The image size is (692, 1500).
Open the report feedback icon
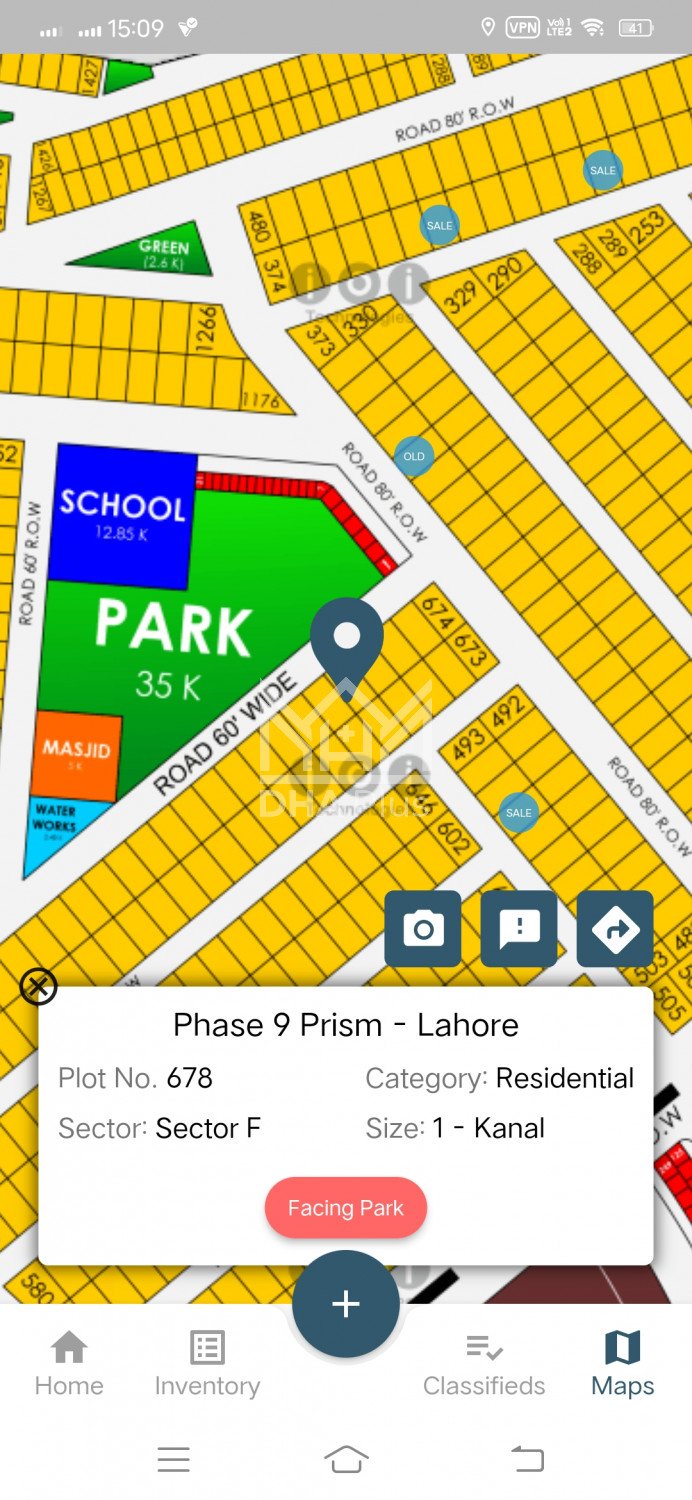tap(519, 929)
